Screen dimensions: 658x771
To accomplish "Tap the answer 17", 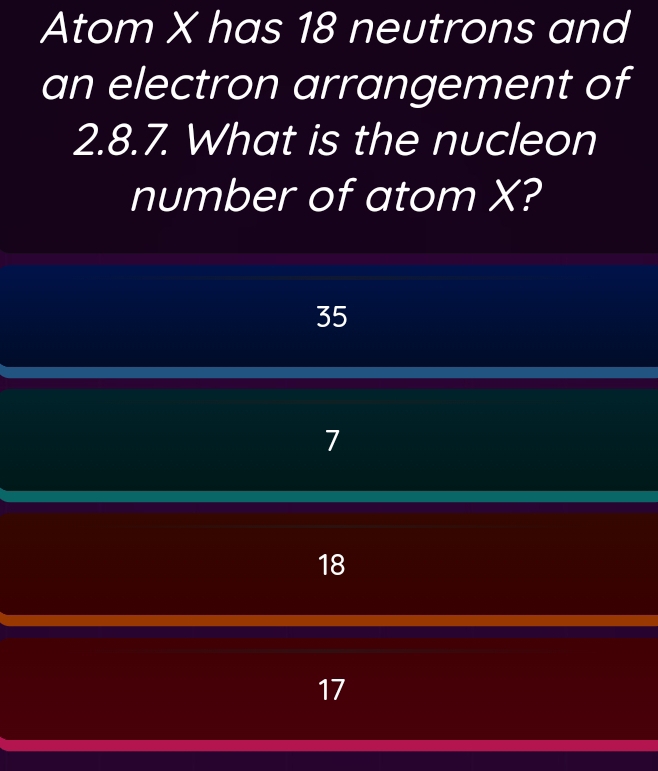I will click(330, 690).
